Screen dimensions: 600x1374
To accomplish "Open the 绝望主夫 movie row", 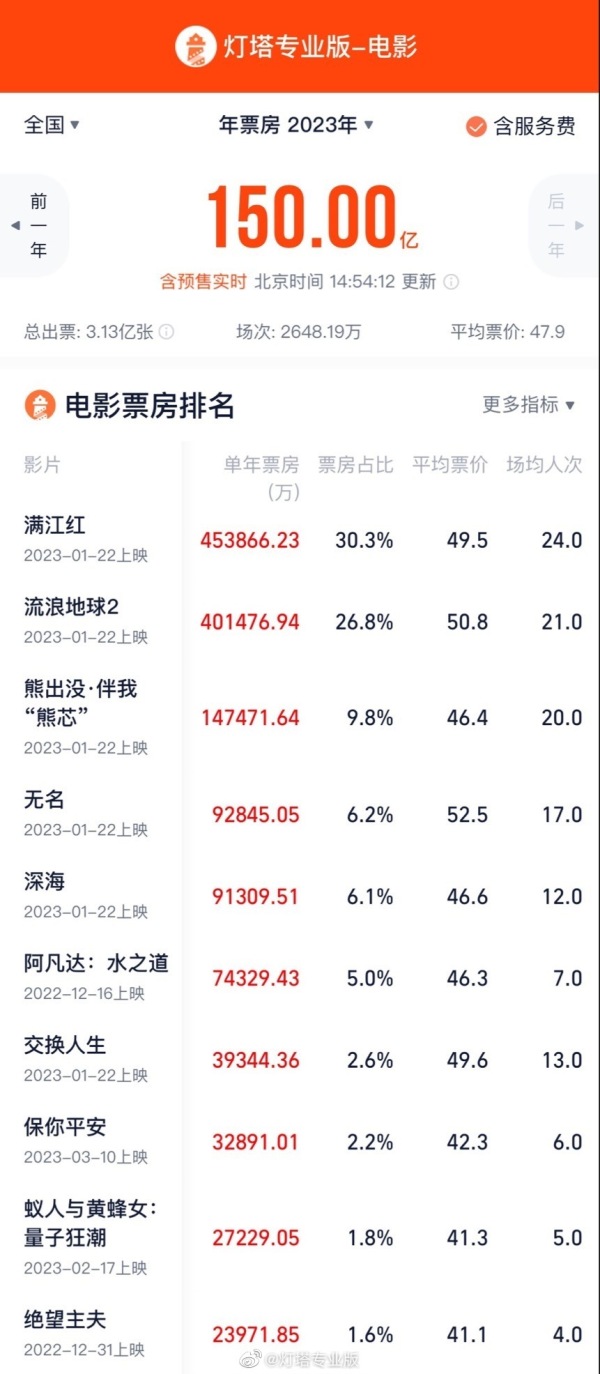I will coord(64,1320).
